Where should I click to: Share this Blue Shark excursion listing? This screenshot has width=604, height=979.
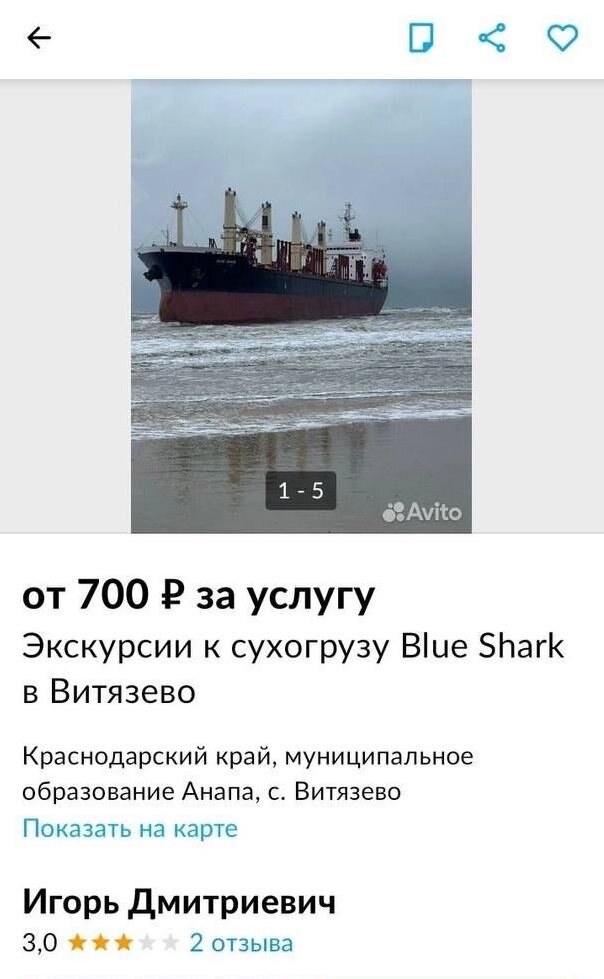pyautogui.click(x=491, y=39)
